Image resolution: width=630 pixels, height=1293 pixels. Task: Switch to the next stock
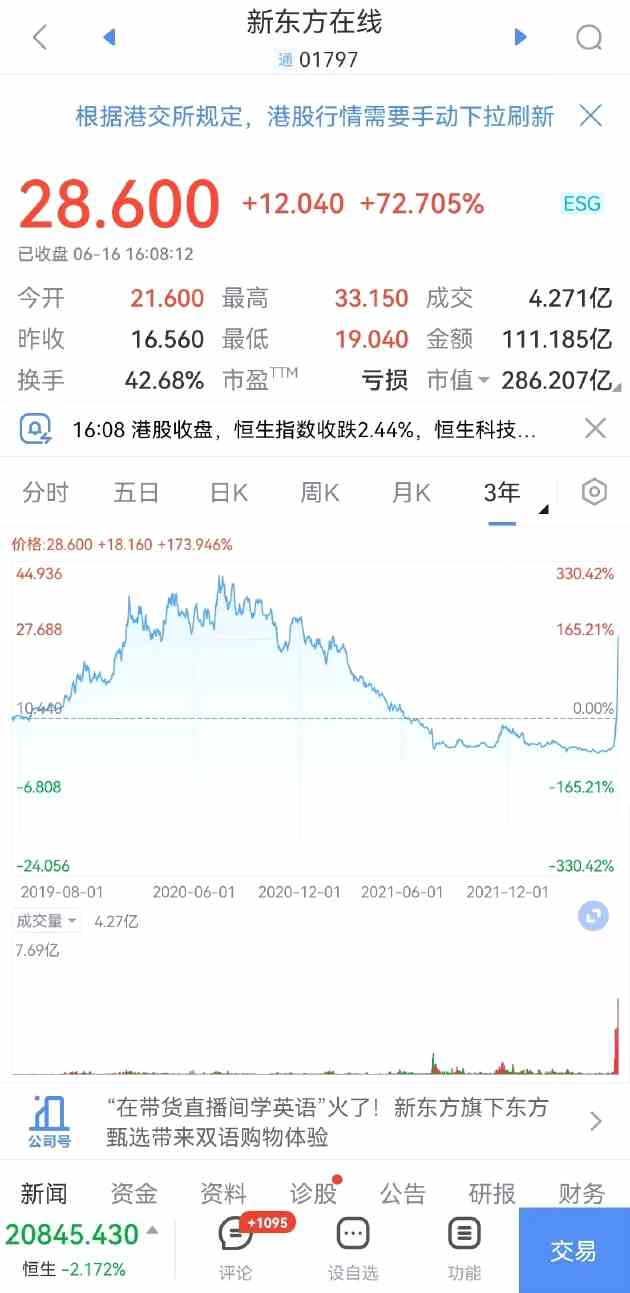(520, 38)
